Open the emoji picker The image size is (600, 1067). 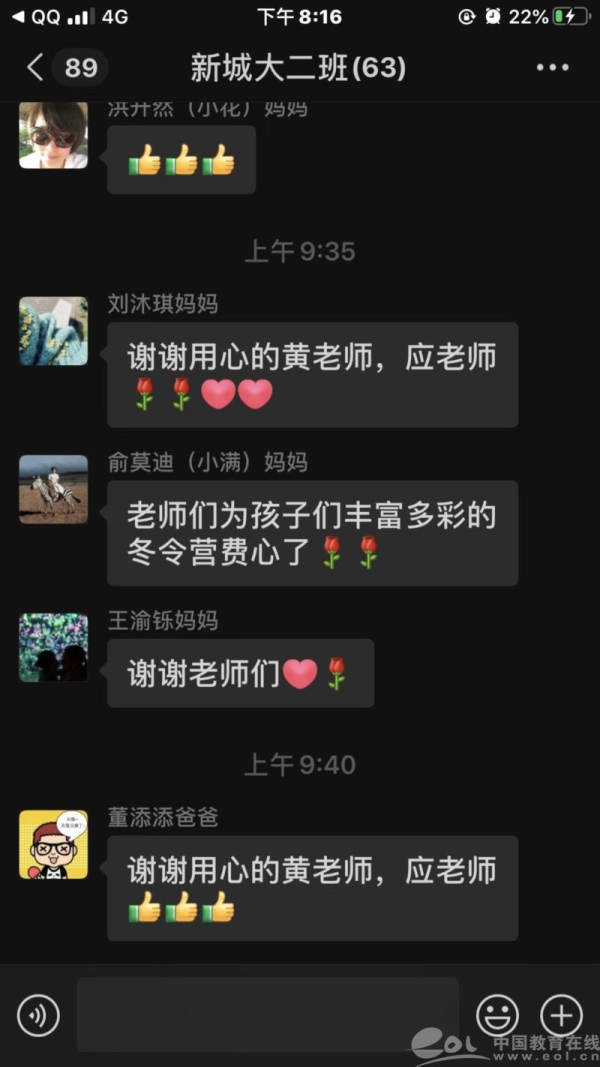click(x=497, y=1015)
